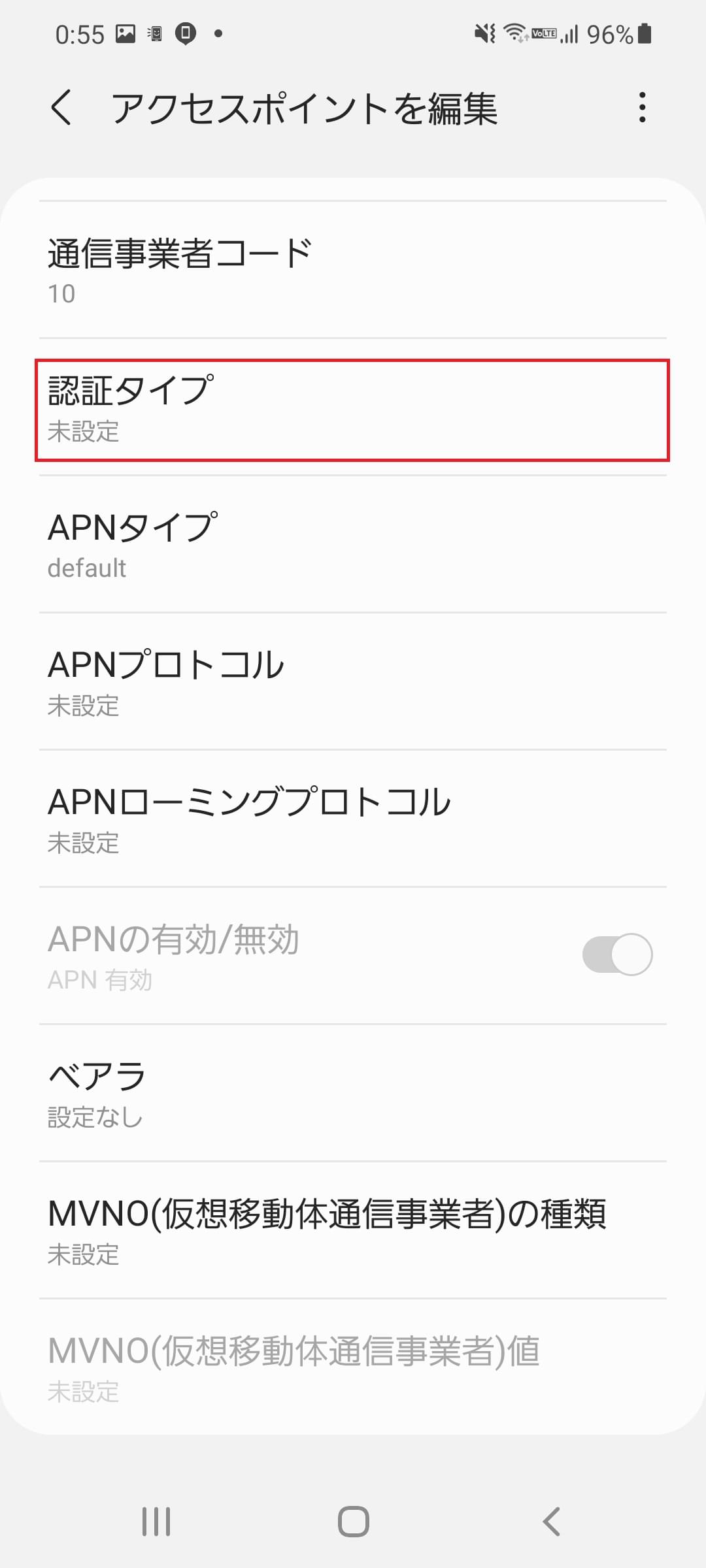Tap the Recents button in navigation bar
This screenshot has height=1568, width=706.
point(156,1519)
